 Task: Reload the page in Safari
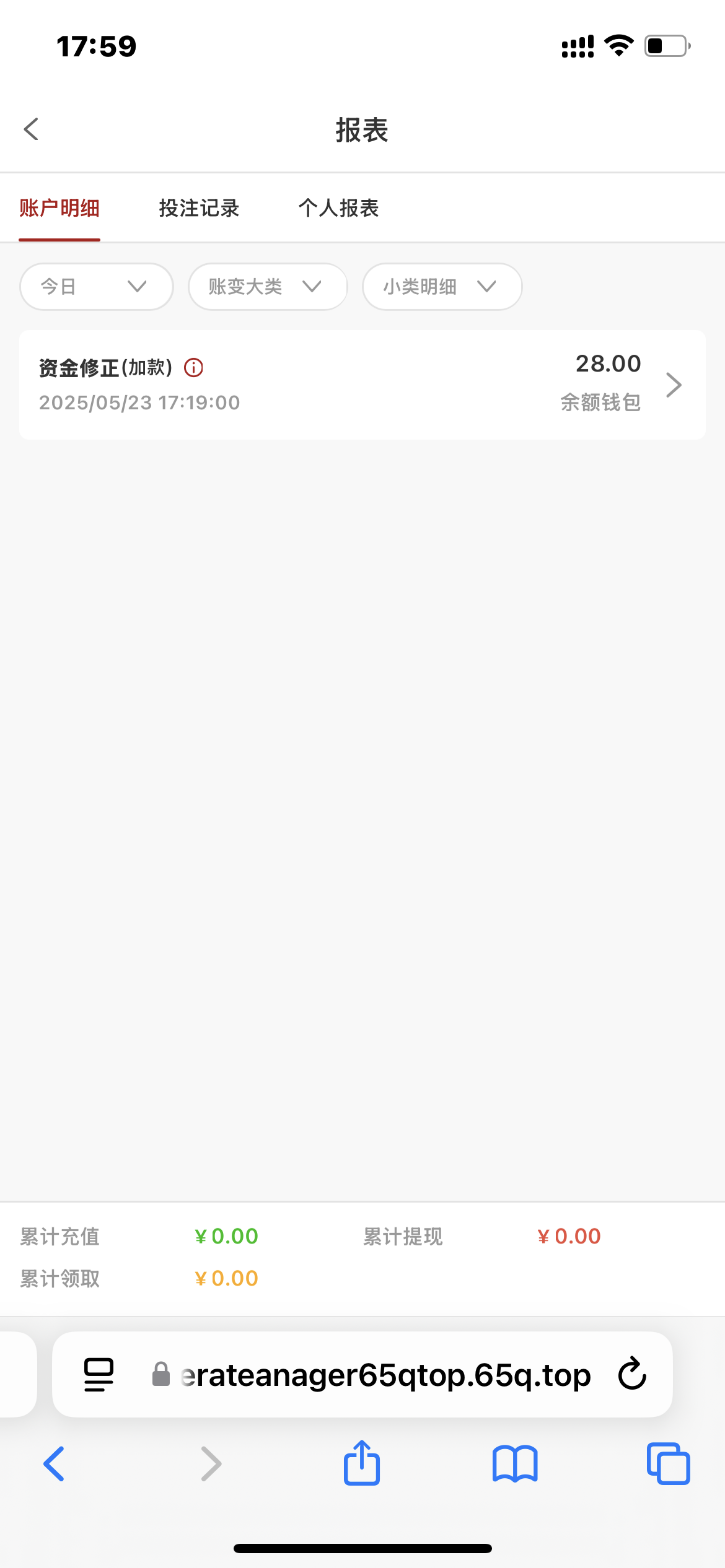tap(632, 1374)
